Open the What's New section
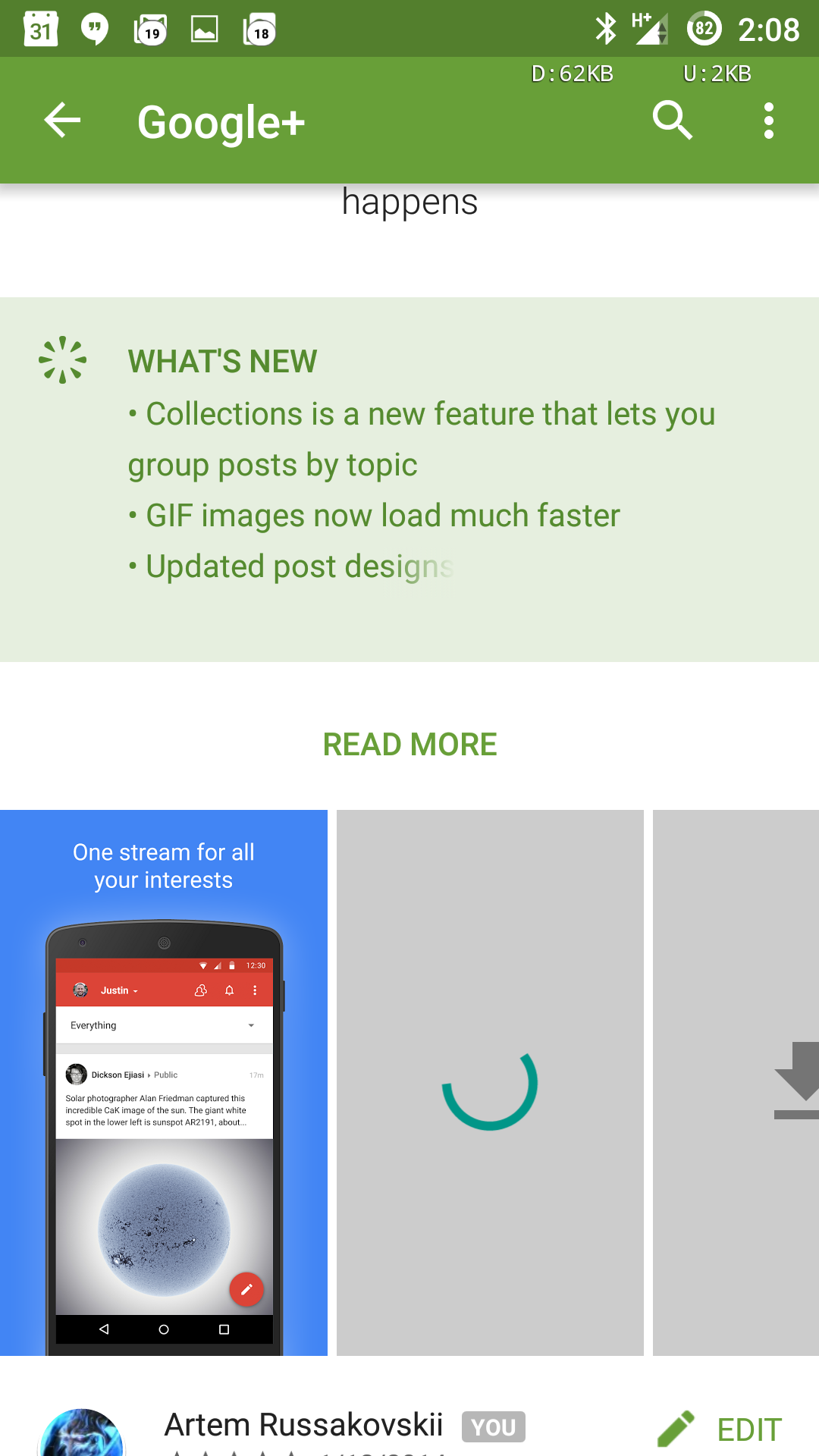819x1456 pixels. point(409,479)
